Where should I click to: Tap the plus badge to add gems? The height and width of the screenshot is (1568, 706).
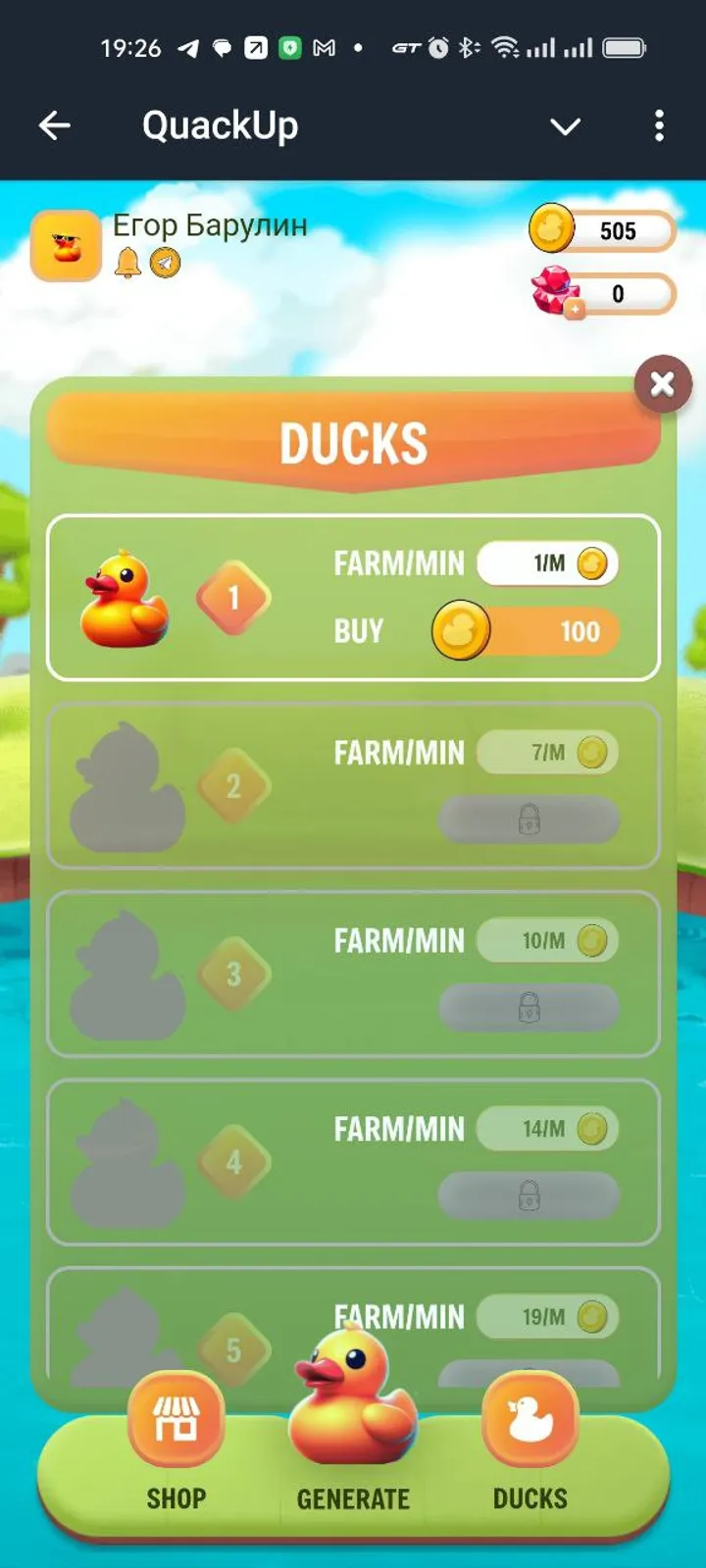(578, 310)
